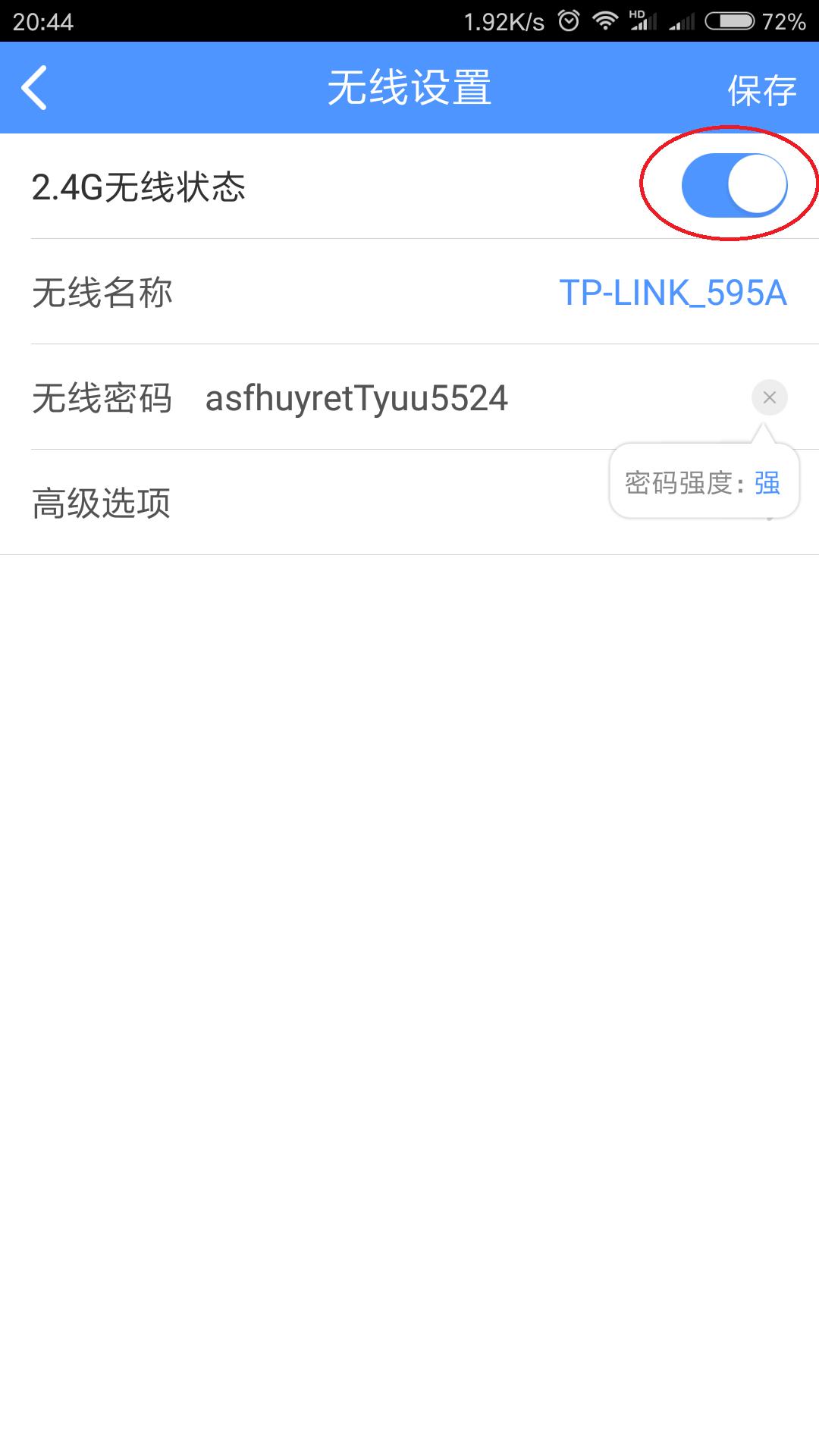Click the TP-LINK_595A network name
The height and width of the screenshot is (1456, 819).
click(670, 294)
